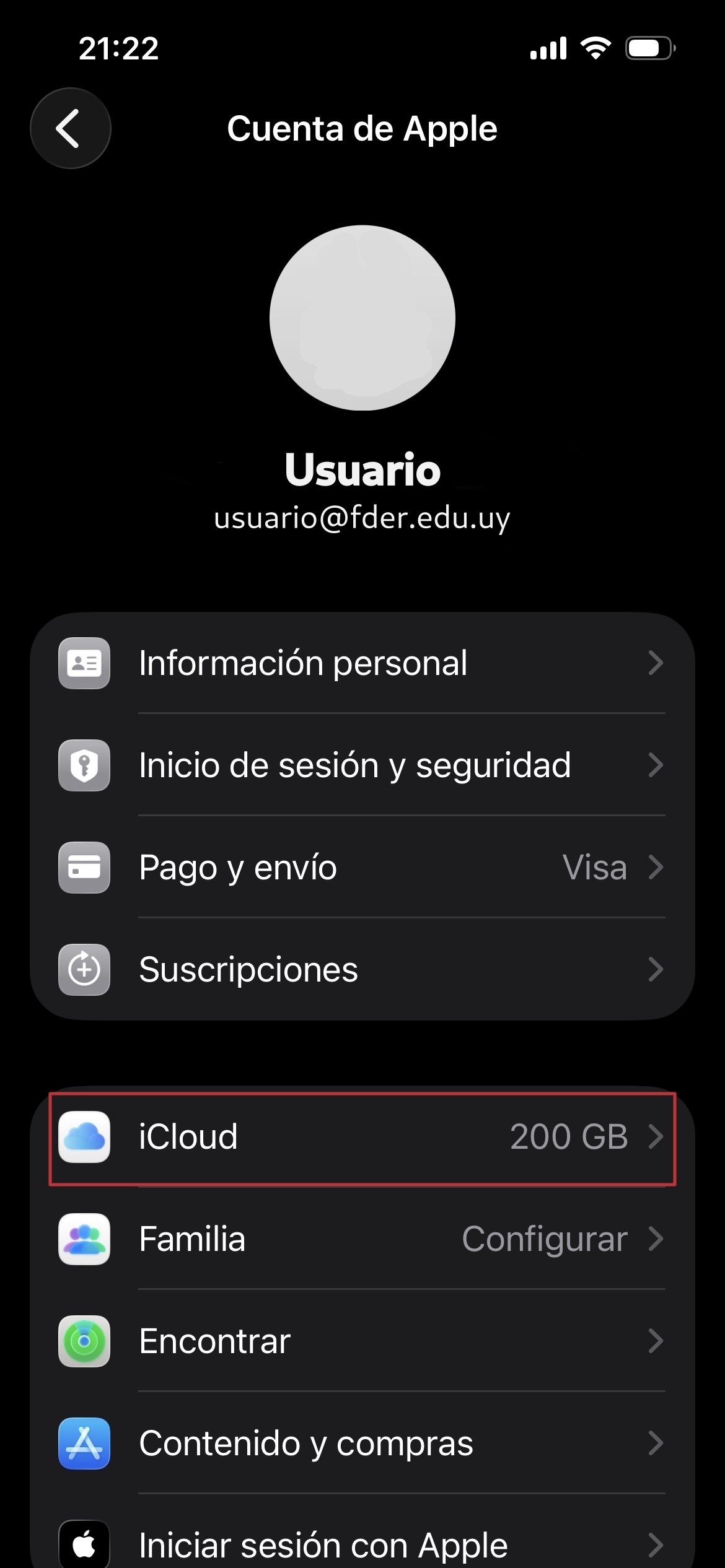Open the Encontrar row
The height and width of the screenshot is (1568, 725).
click(362, 1341)
